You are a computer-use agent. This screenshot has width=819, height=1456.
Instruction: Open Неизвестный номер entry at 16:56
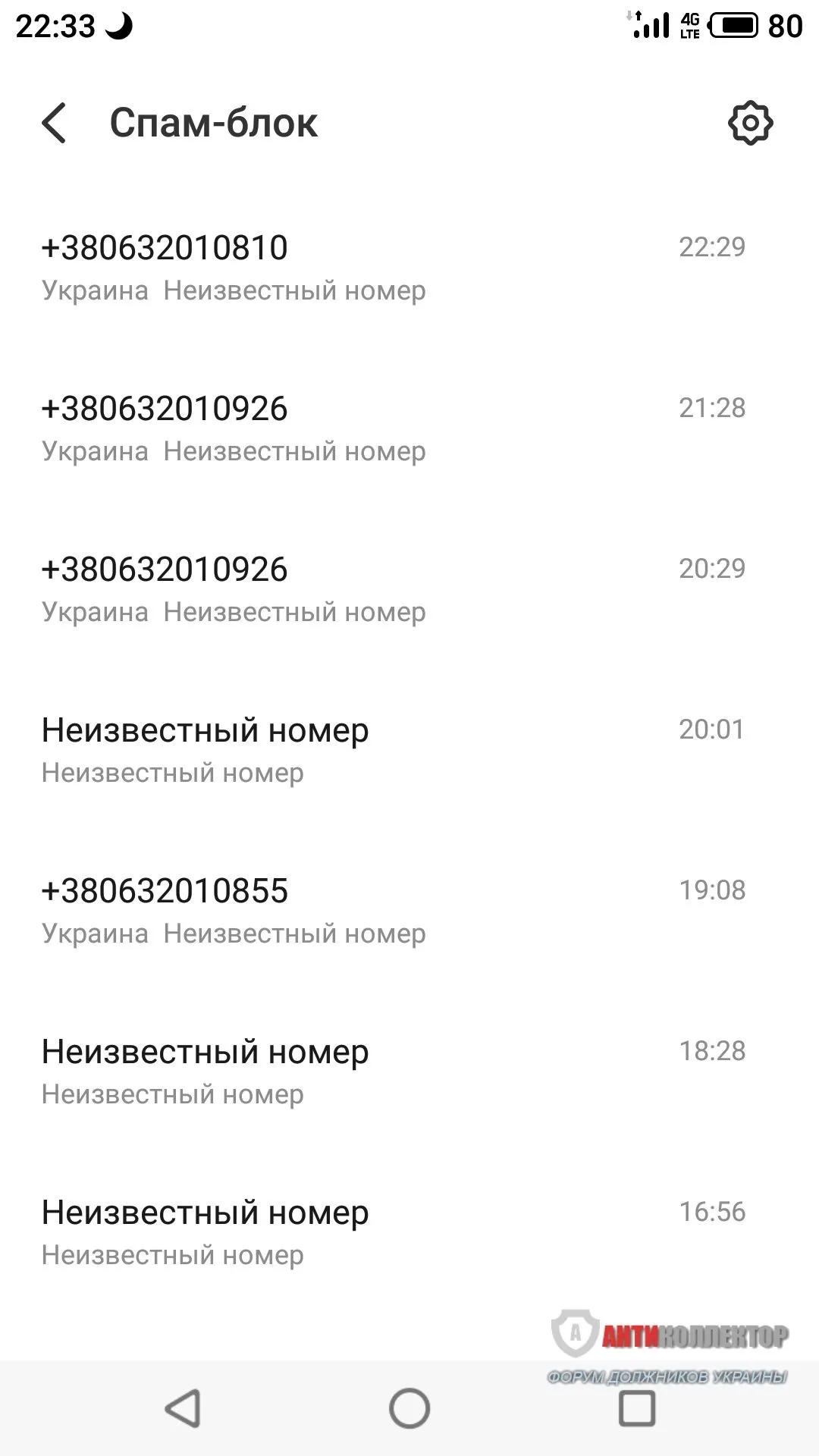pos(393,1232)
